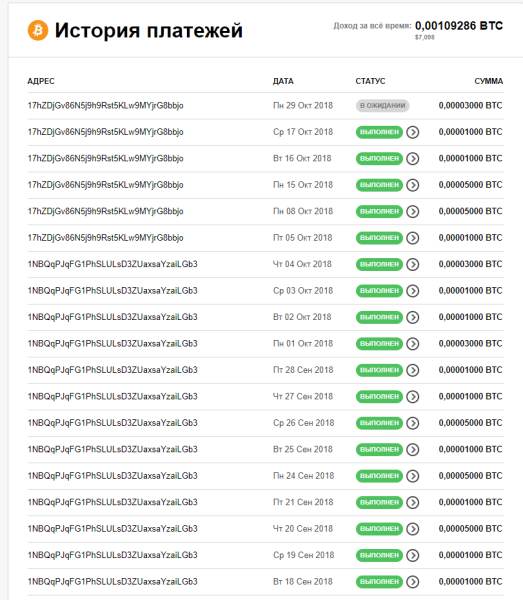The height and width of the screenshot is (600, 523).
Task: Tap the arrow icon for 25 Сен 2018
Action: [412, 449]
